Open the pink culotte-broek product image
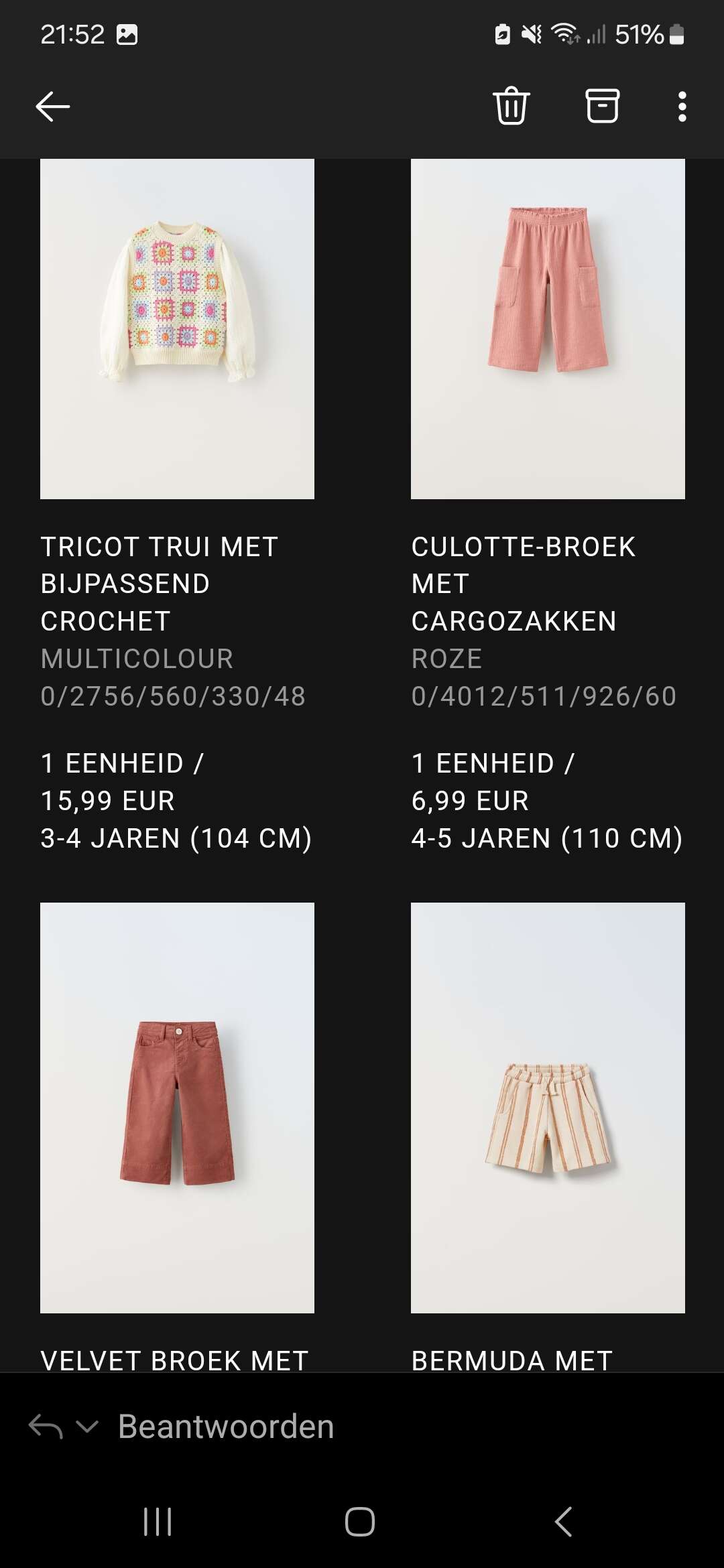724x1568 pixels. tap(548, 329)
